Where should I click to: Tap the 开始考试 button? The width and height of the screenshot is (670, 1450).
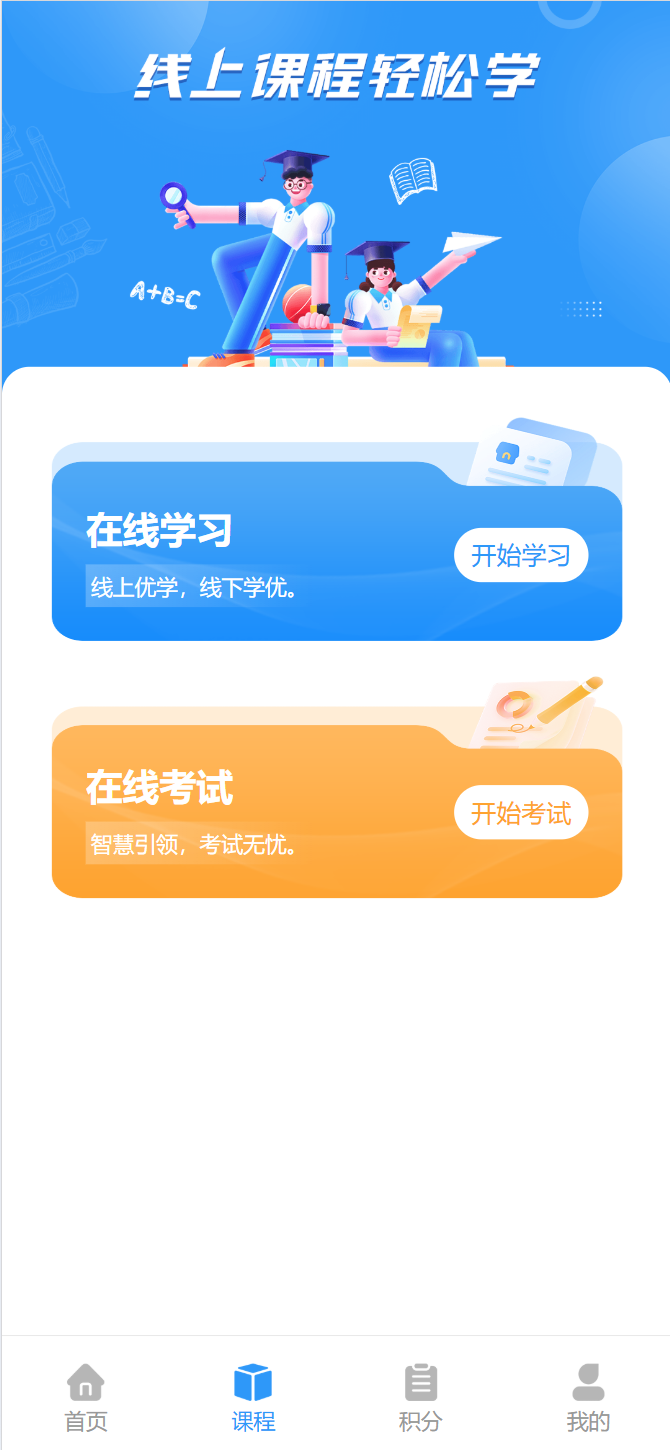click(x=521, y=813)
